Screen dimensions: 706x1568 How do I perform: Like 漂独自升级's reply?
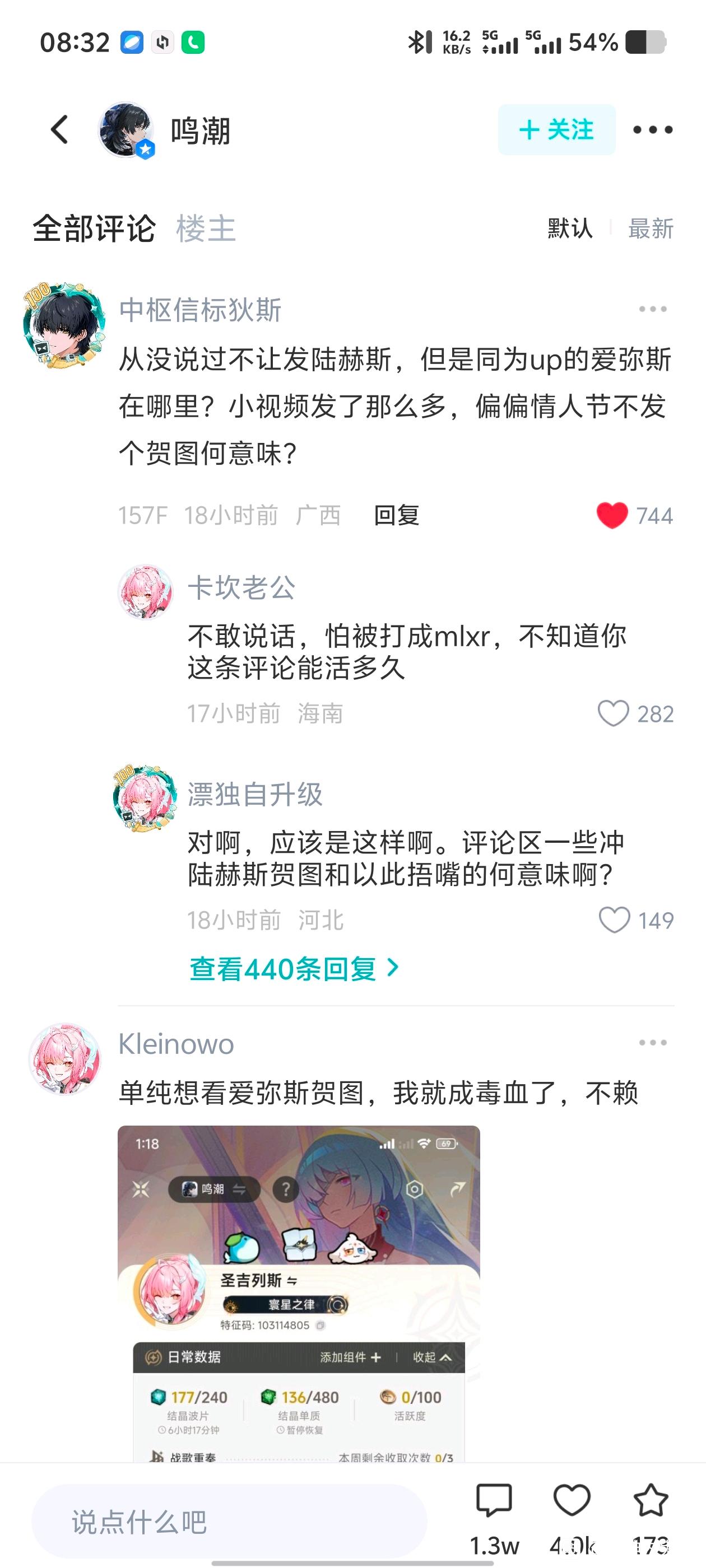click(615, 920)
